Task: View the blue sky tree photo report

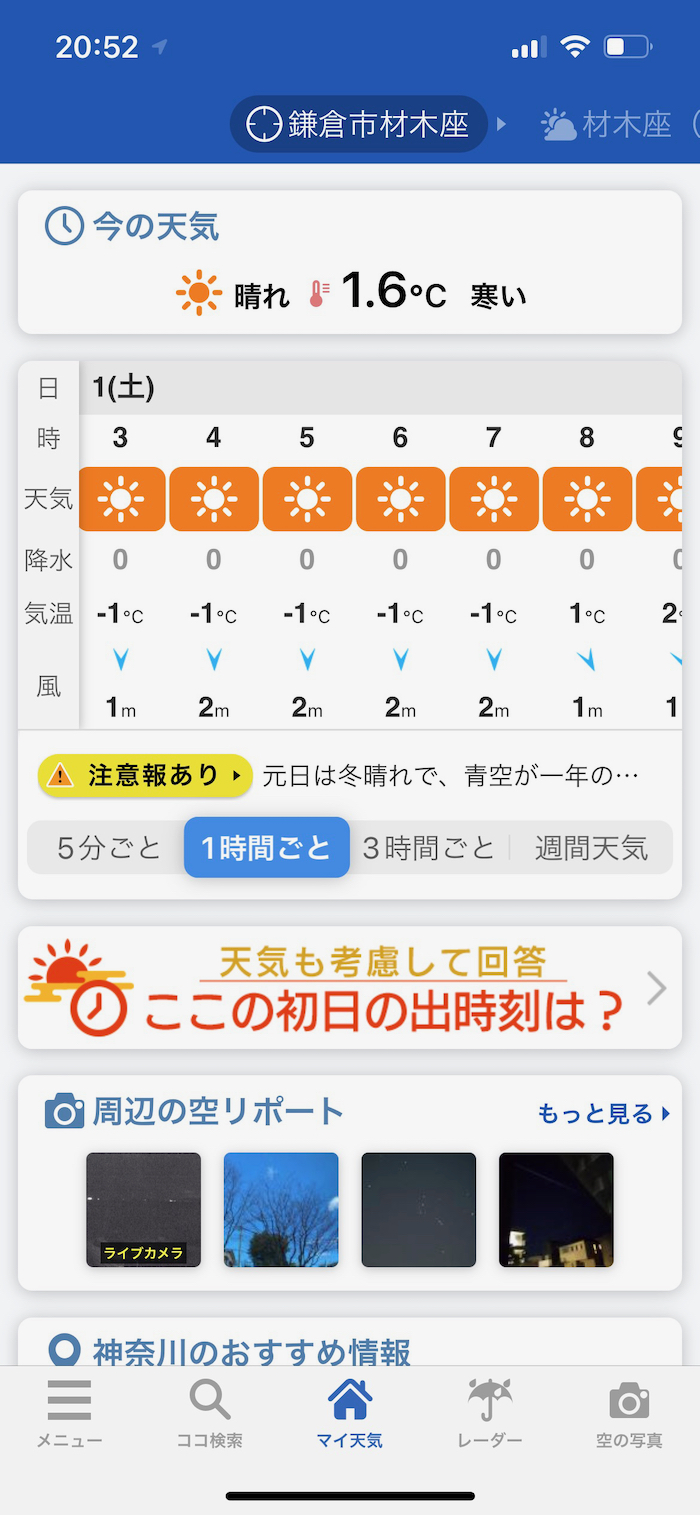Action: coord(281,1210)
